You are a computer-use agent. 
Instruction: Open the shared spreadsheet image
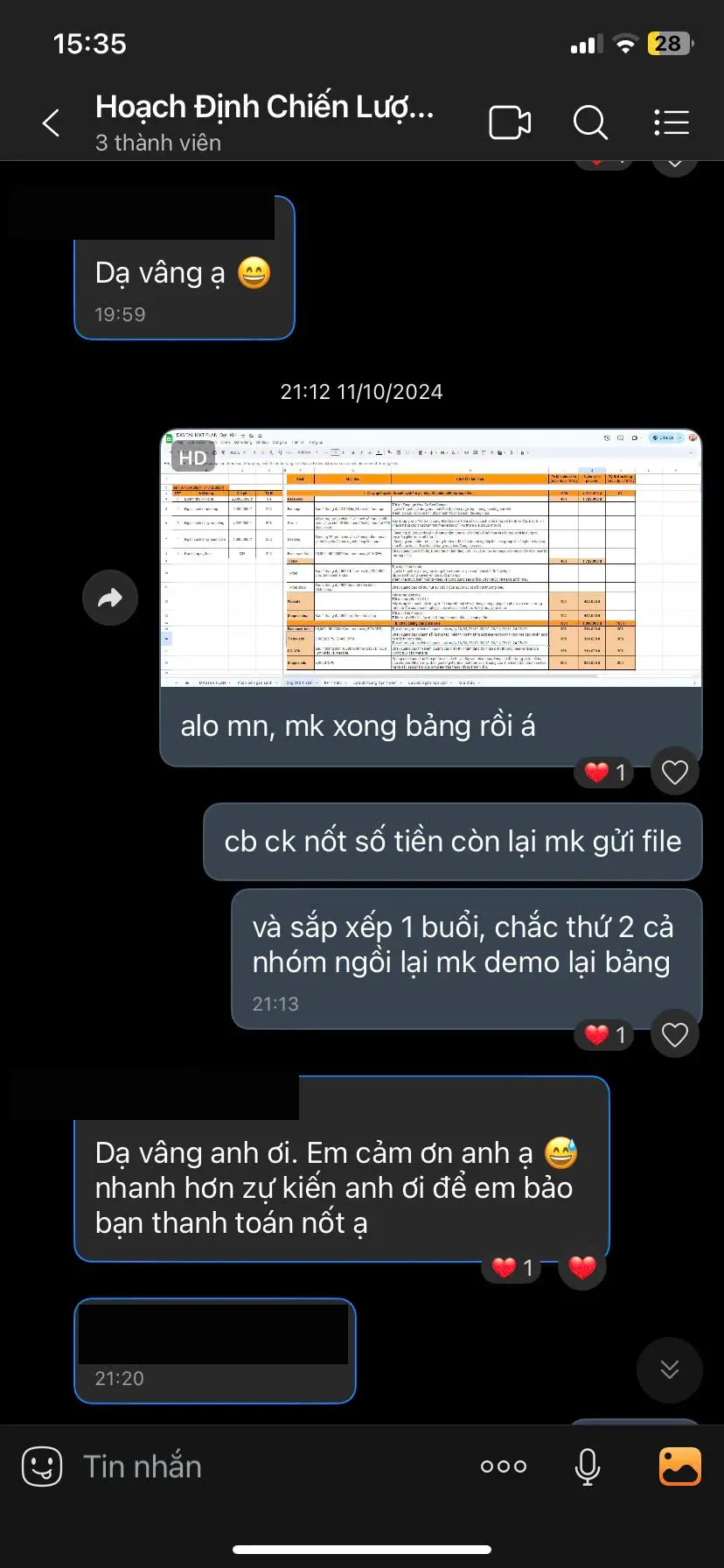coord(431,557)
